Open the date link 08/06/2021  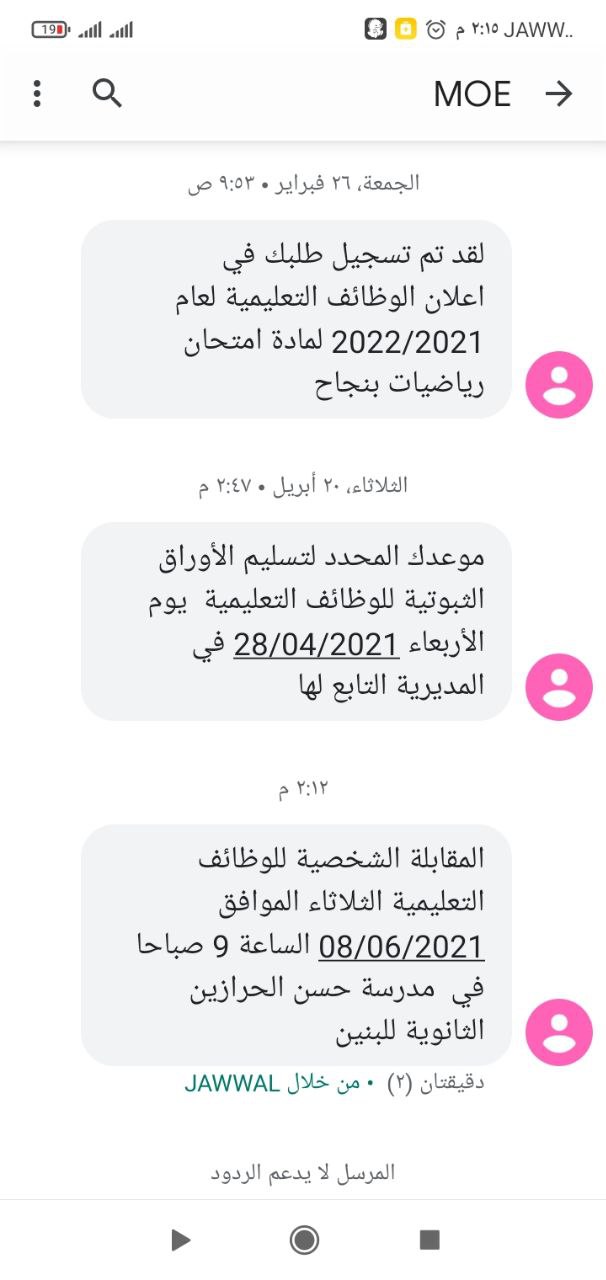400,946
